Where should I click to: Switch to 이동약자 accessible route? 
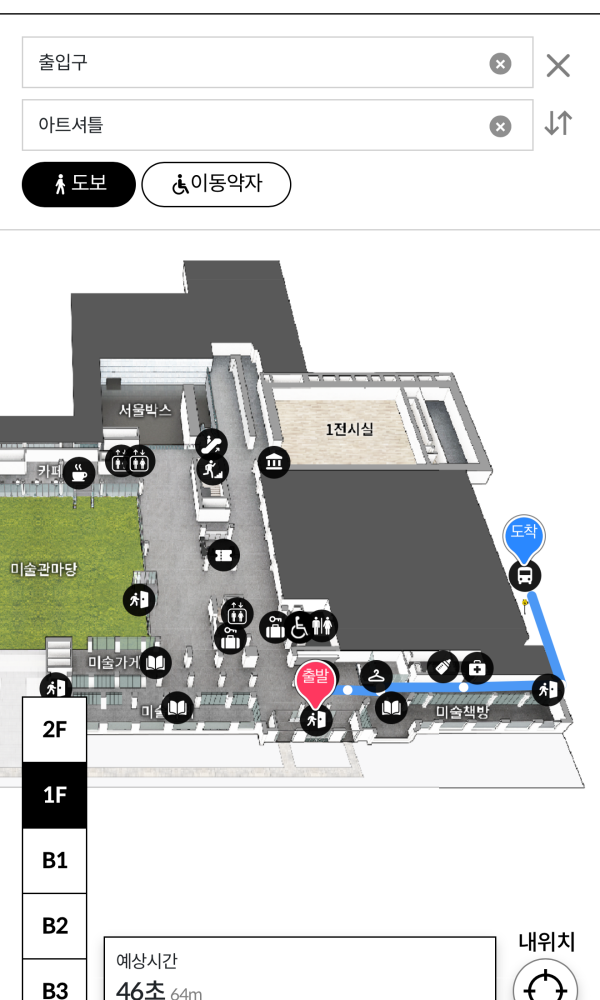(216, 184)
